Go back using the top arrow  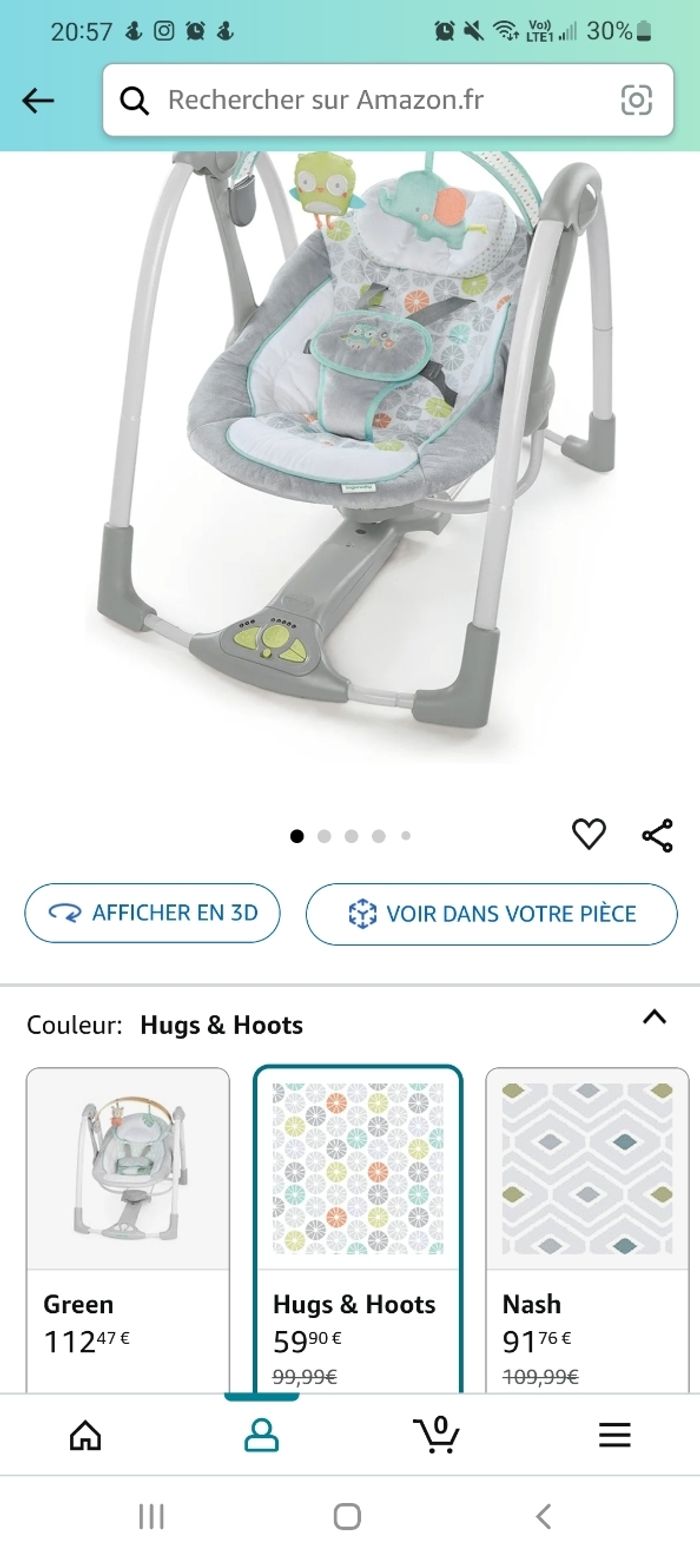38,100
